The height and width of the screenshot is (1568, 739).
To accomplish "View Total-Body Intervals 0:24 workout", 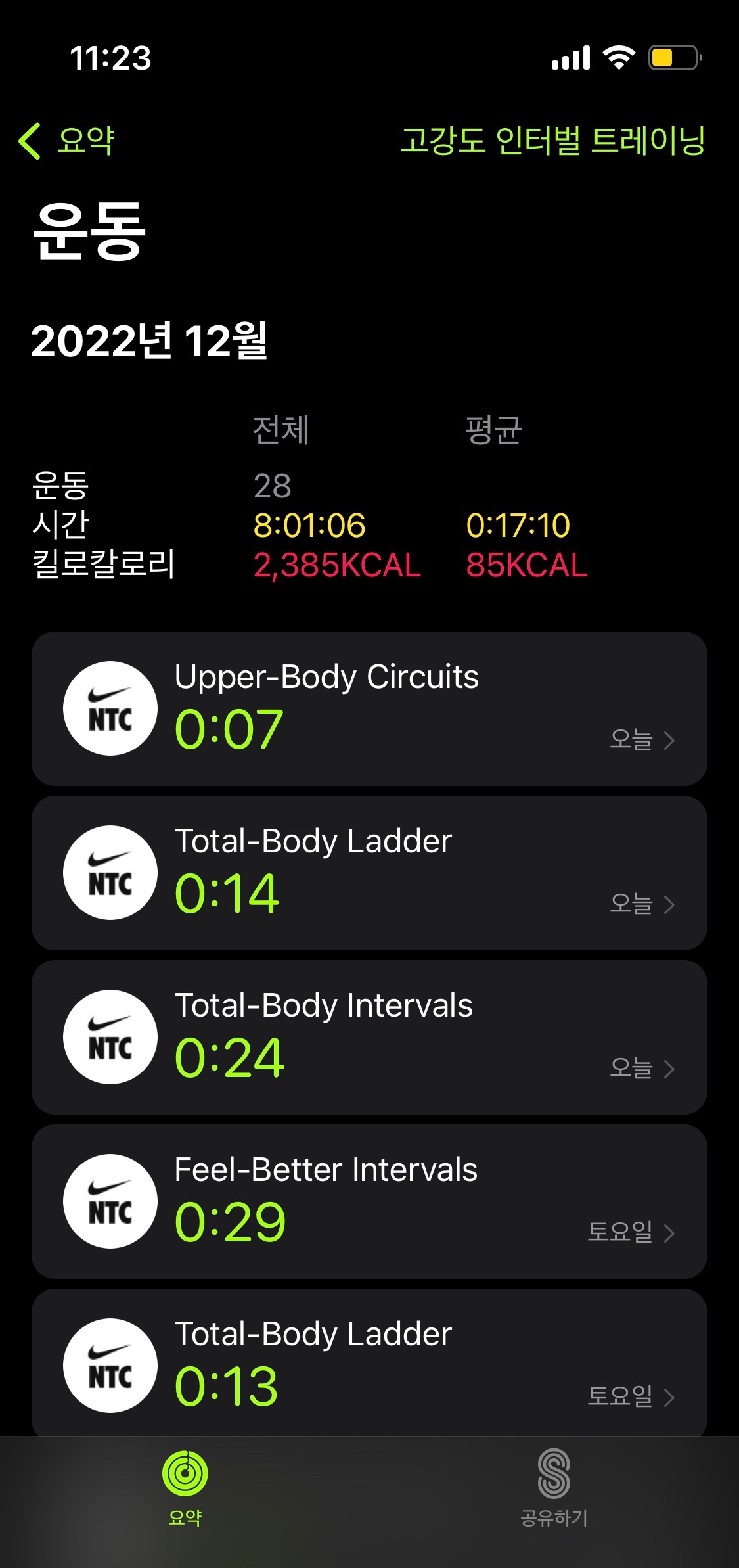I will [369, 1037].
